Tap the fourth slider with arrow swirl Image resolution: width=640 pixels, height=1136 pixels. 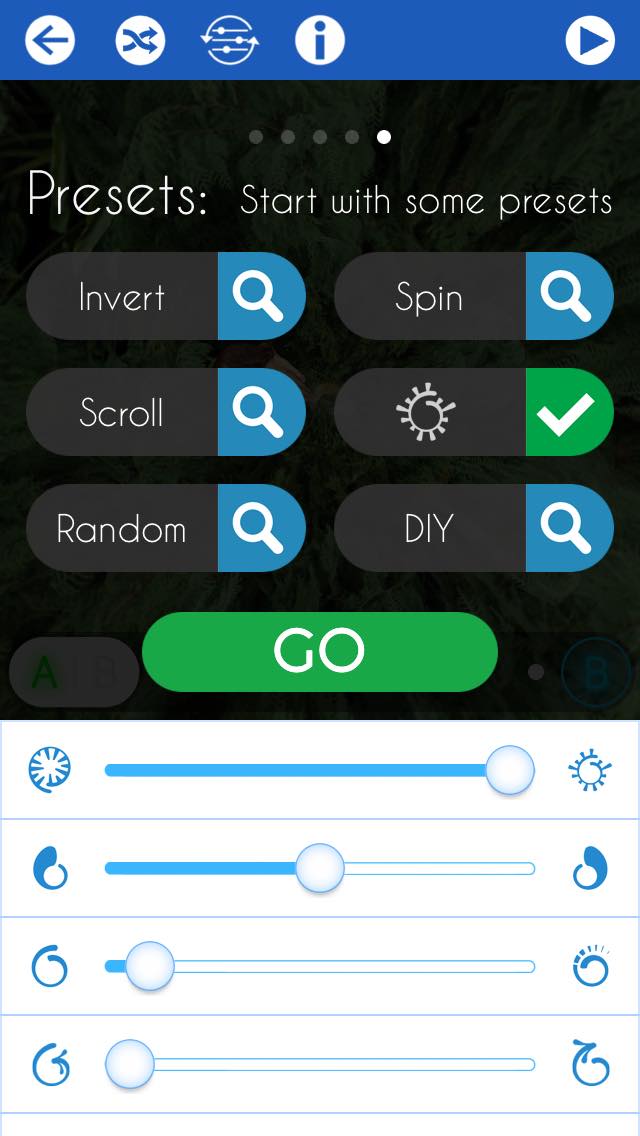coord(320,1064)
